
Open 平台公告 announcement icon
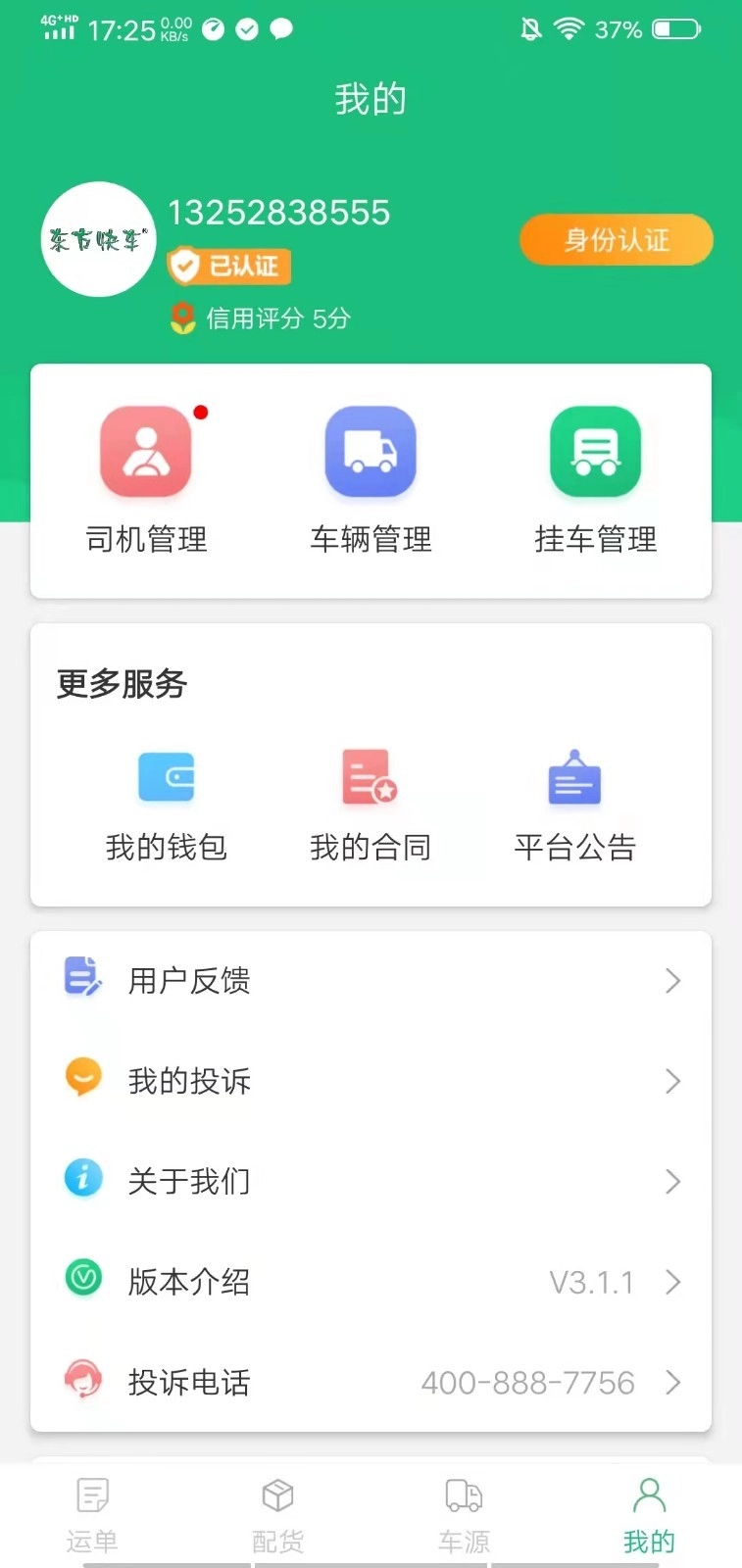click(573, 777)
